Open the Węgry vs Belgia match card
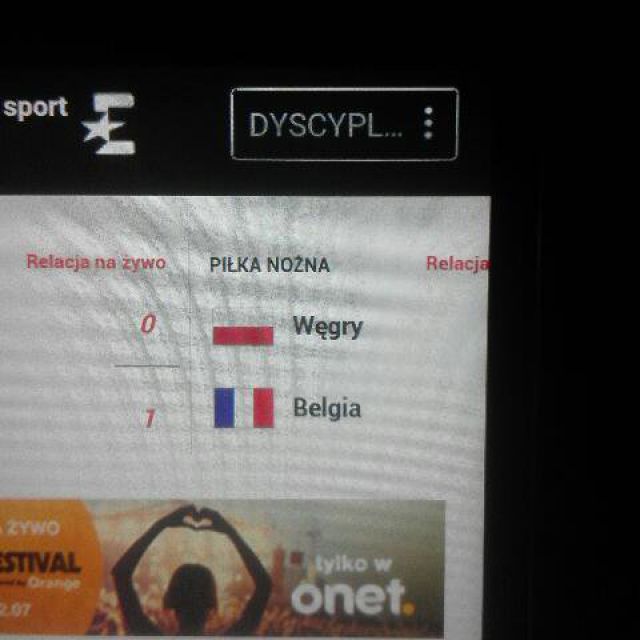640x640 pixels. 290,368
